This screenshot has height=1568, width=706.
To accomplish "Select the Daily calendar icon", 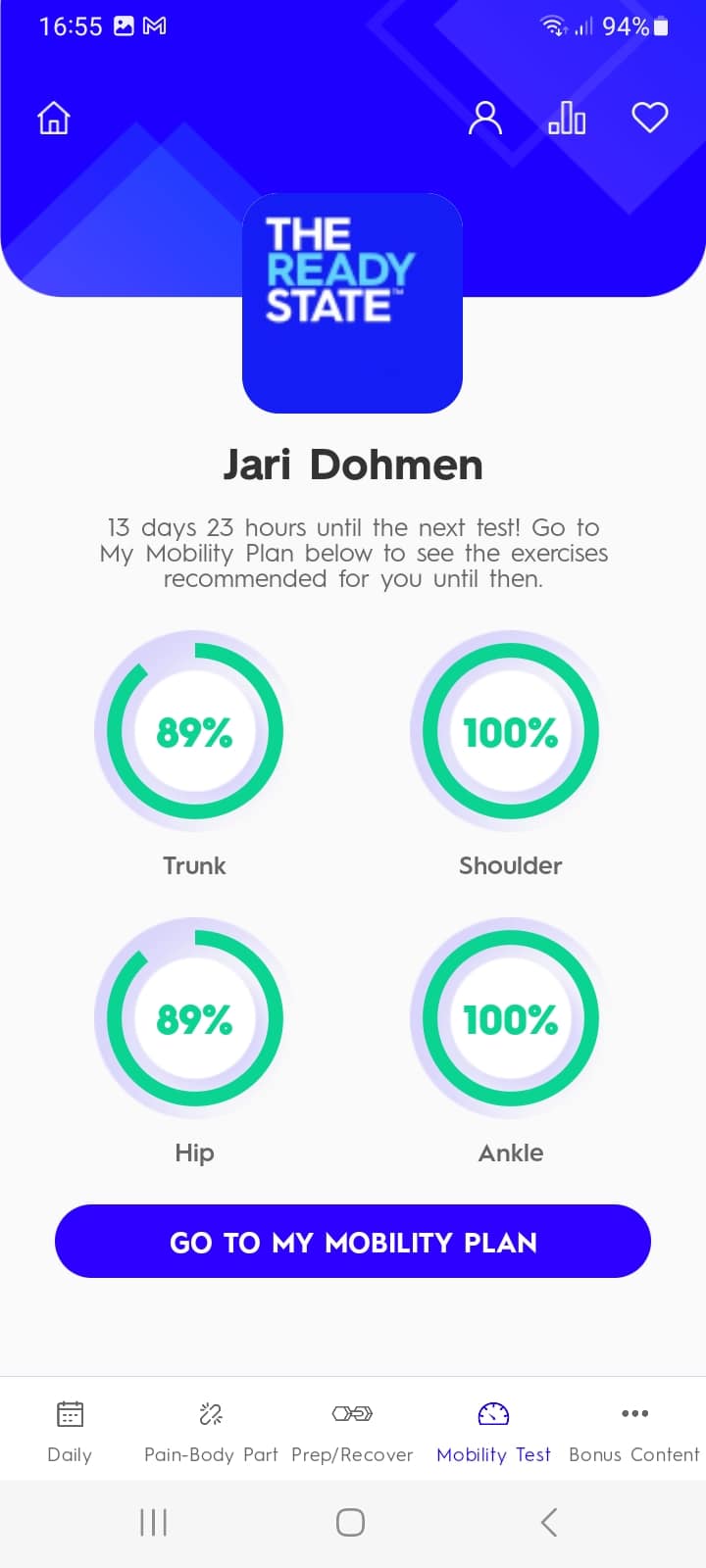I will 69,1414.
